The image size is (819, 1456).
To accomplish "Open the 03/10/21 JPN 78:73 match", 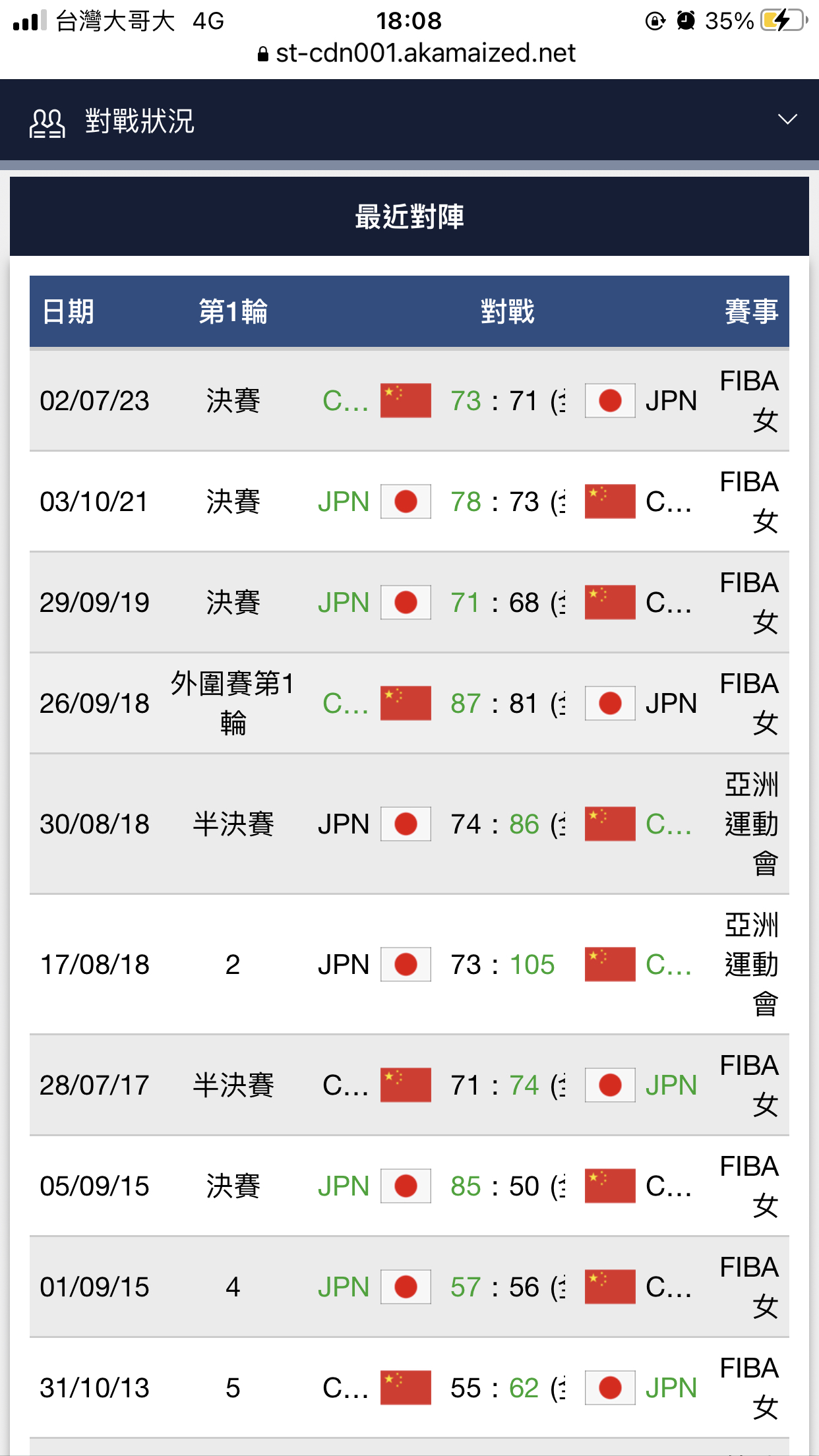I will point(409,501).
